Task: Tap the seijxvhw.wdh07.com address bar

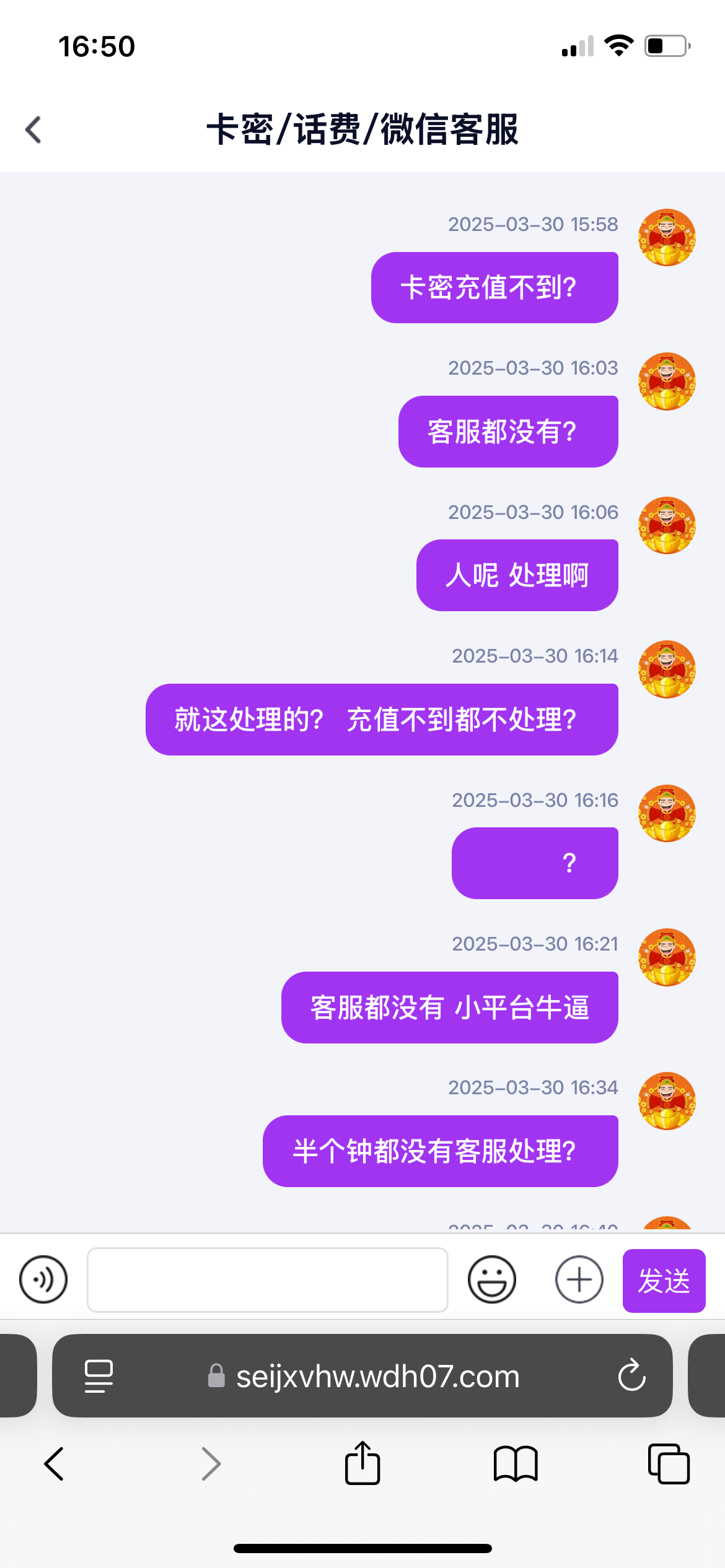Action: click(x=378, y=1376)
